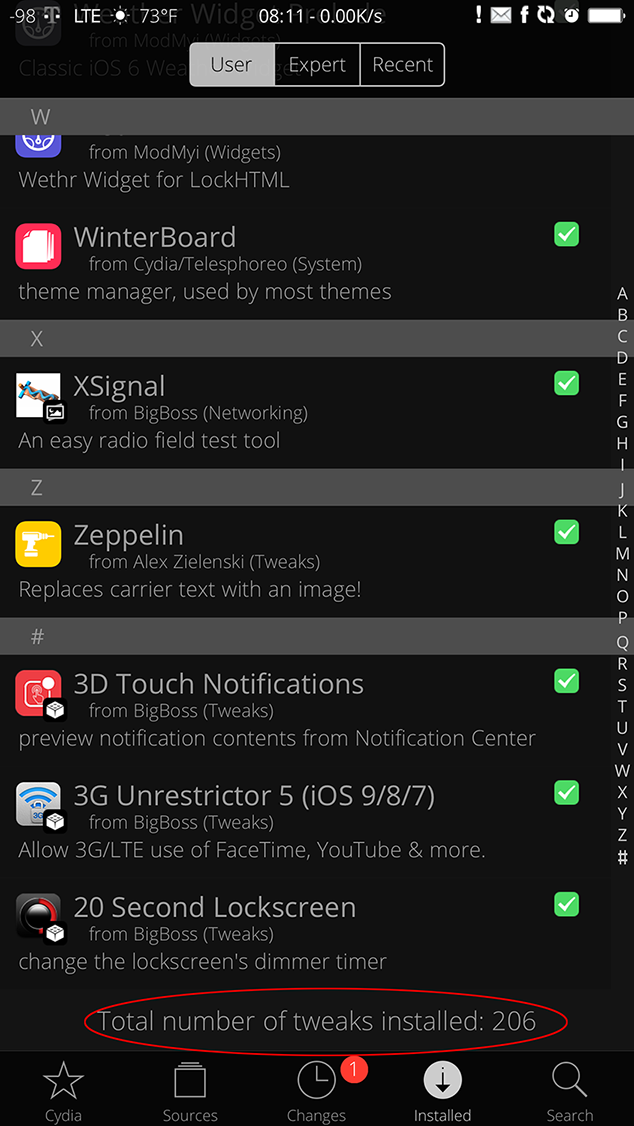
Task: Select the Installed tab
Action: 443,1090
